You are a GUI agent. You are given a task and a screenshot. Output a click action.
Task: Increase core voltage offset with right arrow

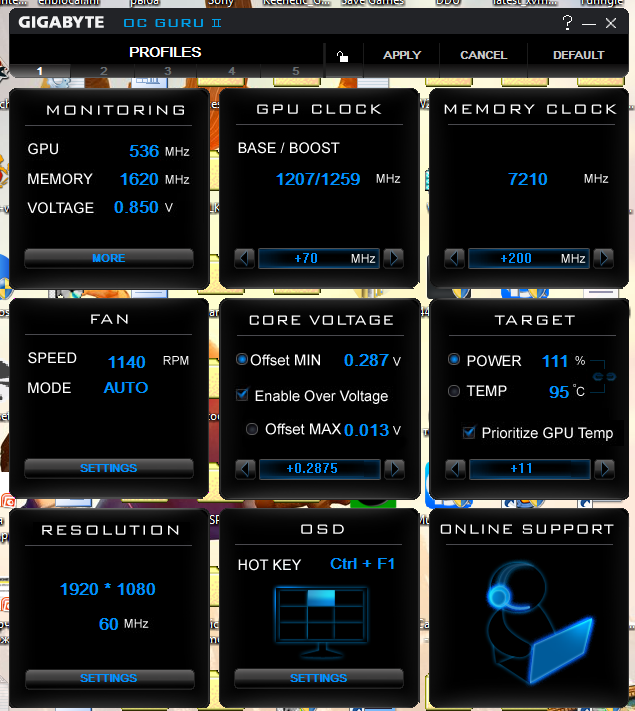pyautogui.click(x=393, y=469)
